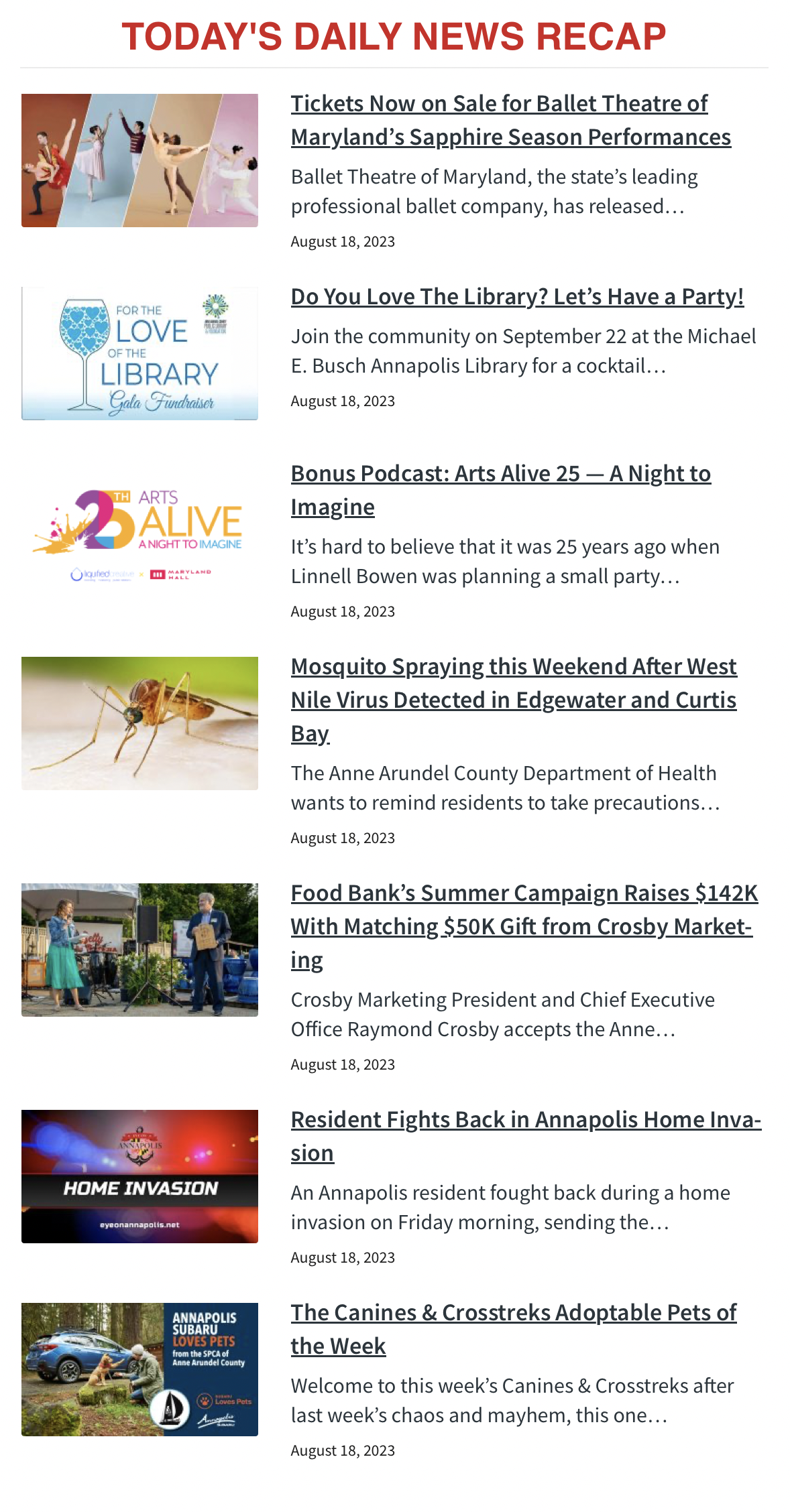Tap the Food Bank event photo thumbnail
Image resolution: width=790 pixels, height=1512 pixels.
(x=139, y=950)
